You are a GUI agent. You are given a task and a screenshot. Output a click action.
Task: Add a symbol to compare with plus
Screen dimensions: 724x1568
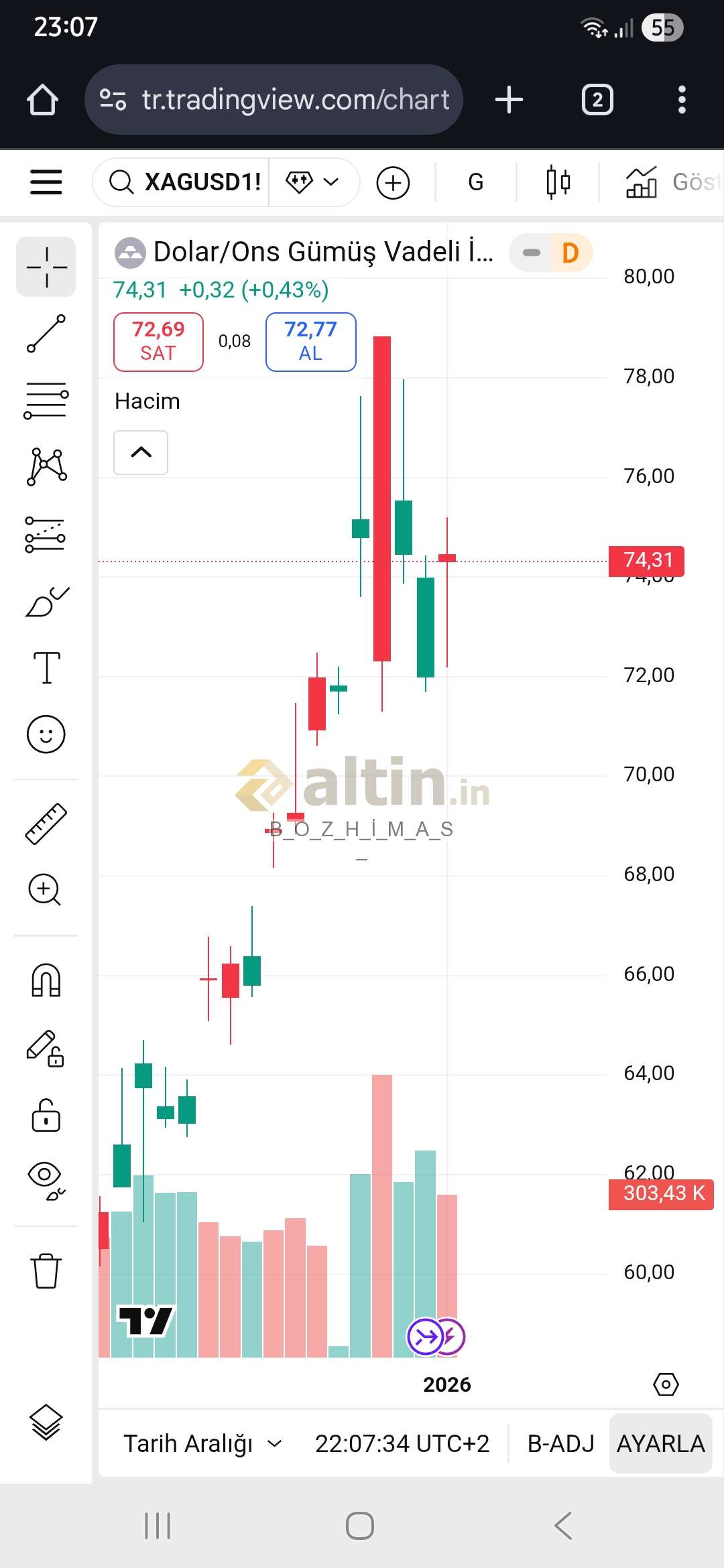pyautogui.click(x=393, y=182)
